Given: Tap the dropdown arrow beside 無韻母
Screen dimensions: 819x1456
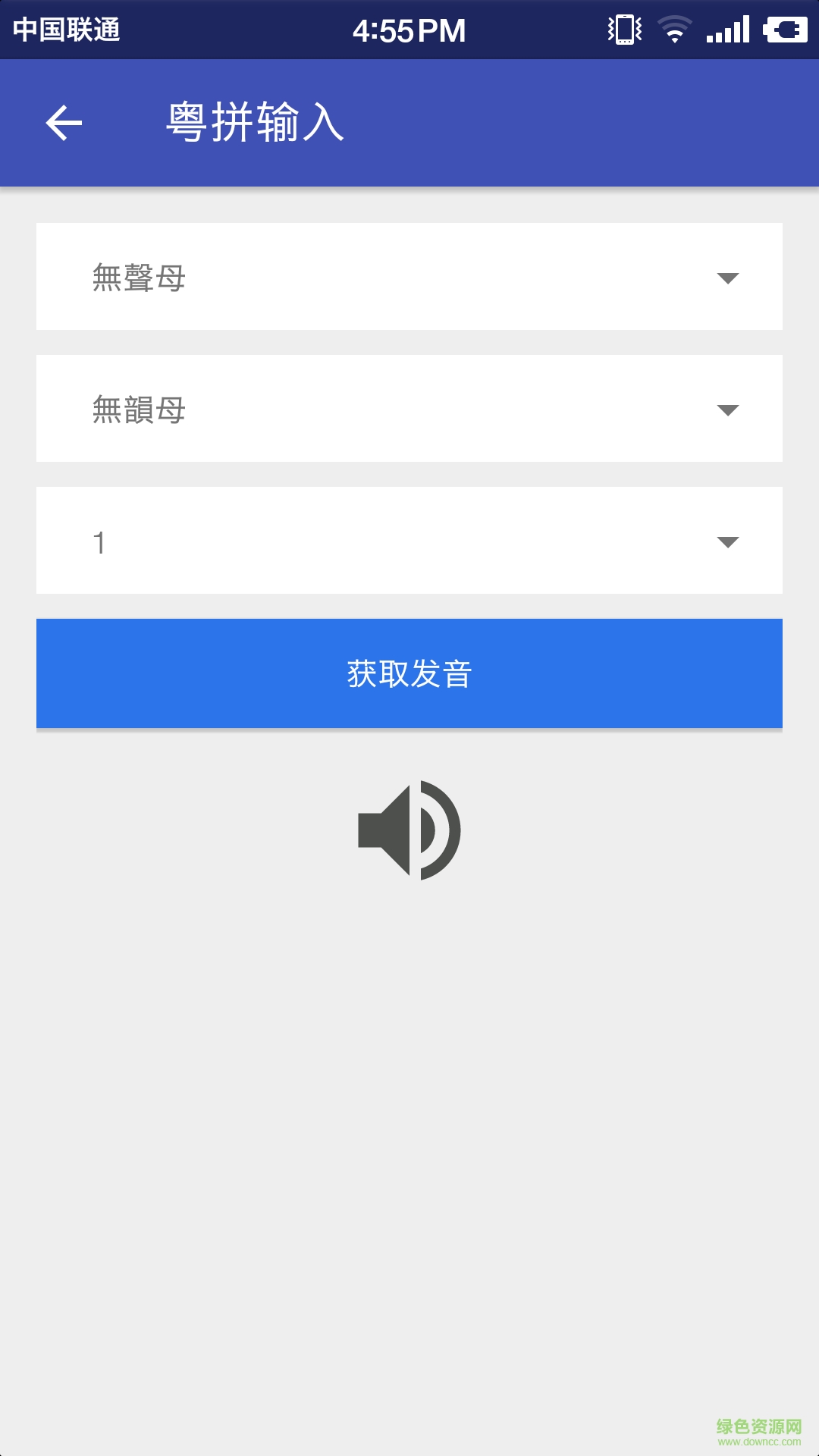Looking at the screenshot, I should 727,411.
